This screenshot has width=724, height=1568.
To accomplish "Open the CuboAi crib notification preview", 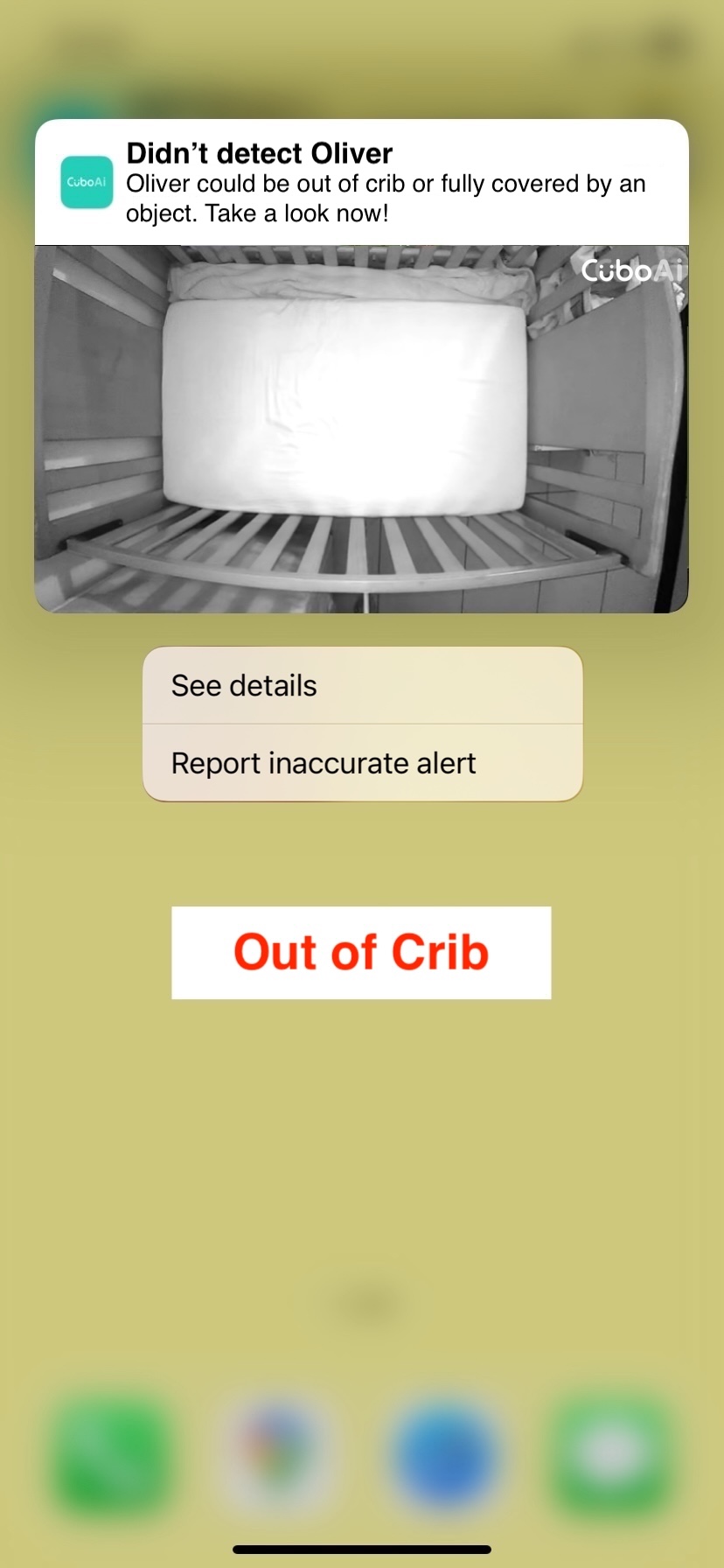I will [x=361, y=428].
